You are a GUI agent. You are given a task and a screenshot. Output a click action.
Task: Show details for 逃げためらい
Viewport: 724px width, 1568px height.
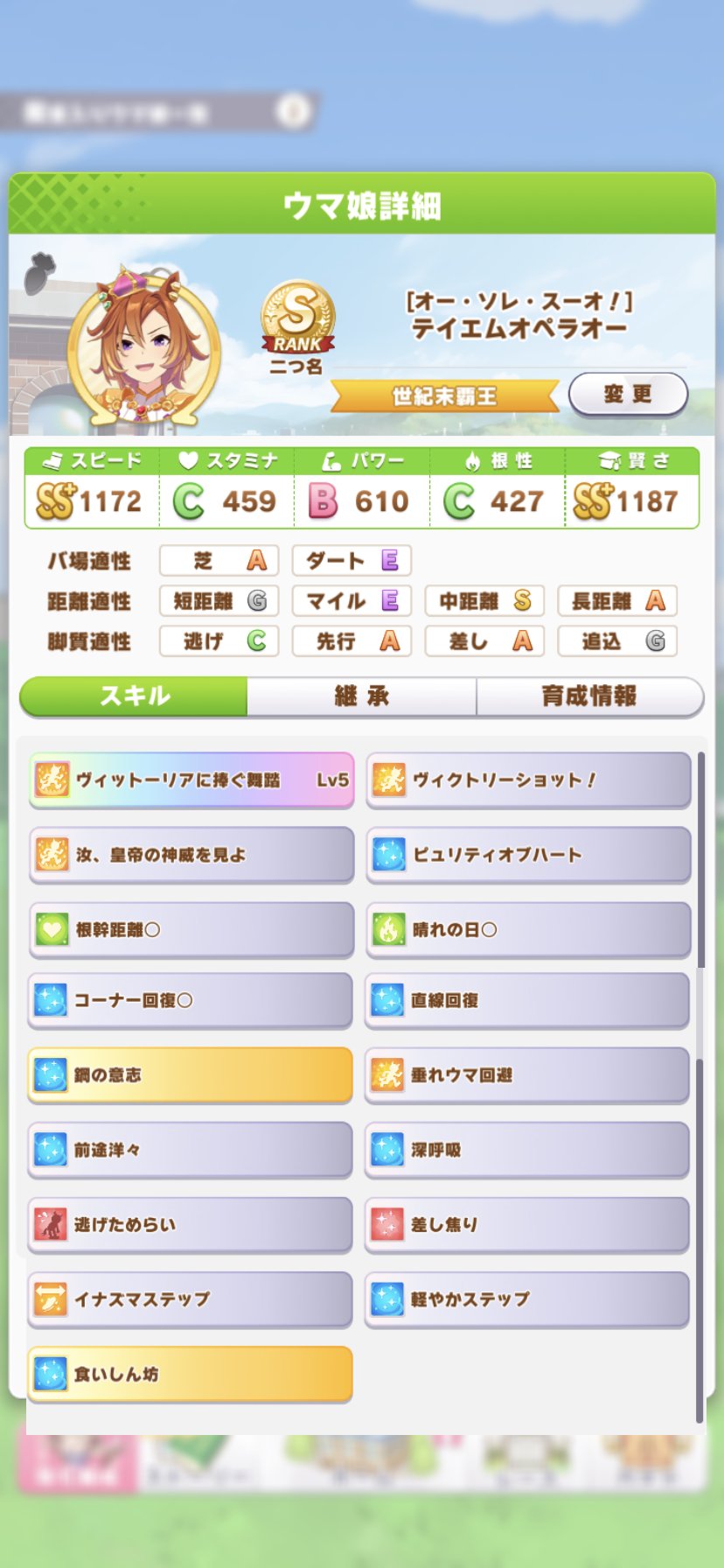[x=191, y=1224]
